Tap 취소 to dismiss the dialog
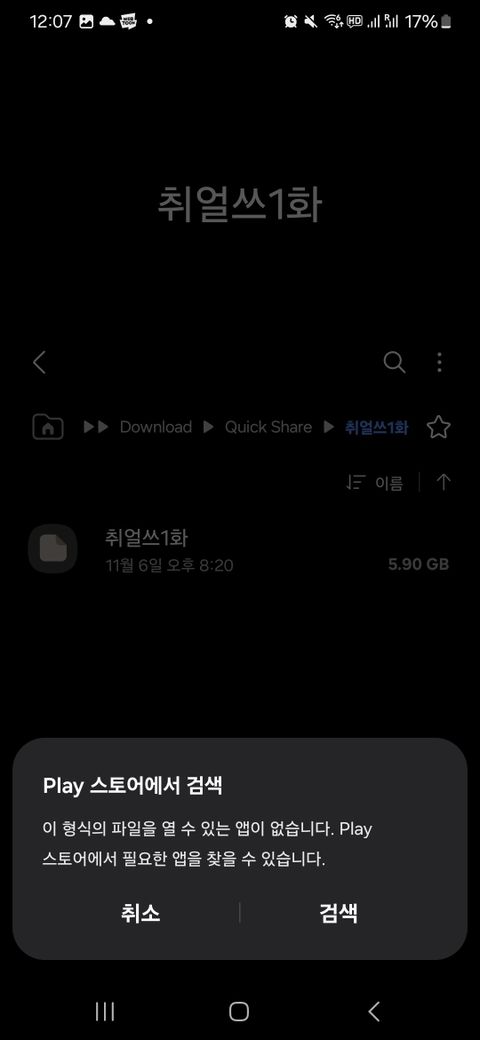 140,913
